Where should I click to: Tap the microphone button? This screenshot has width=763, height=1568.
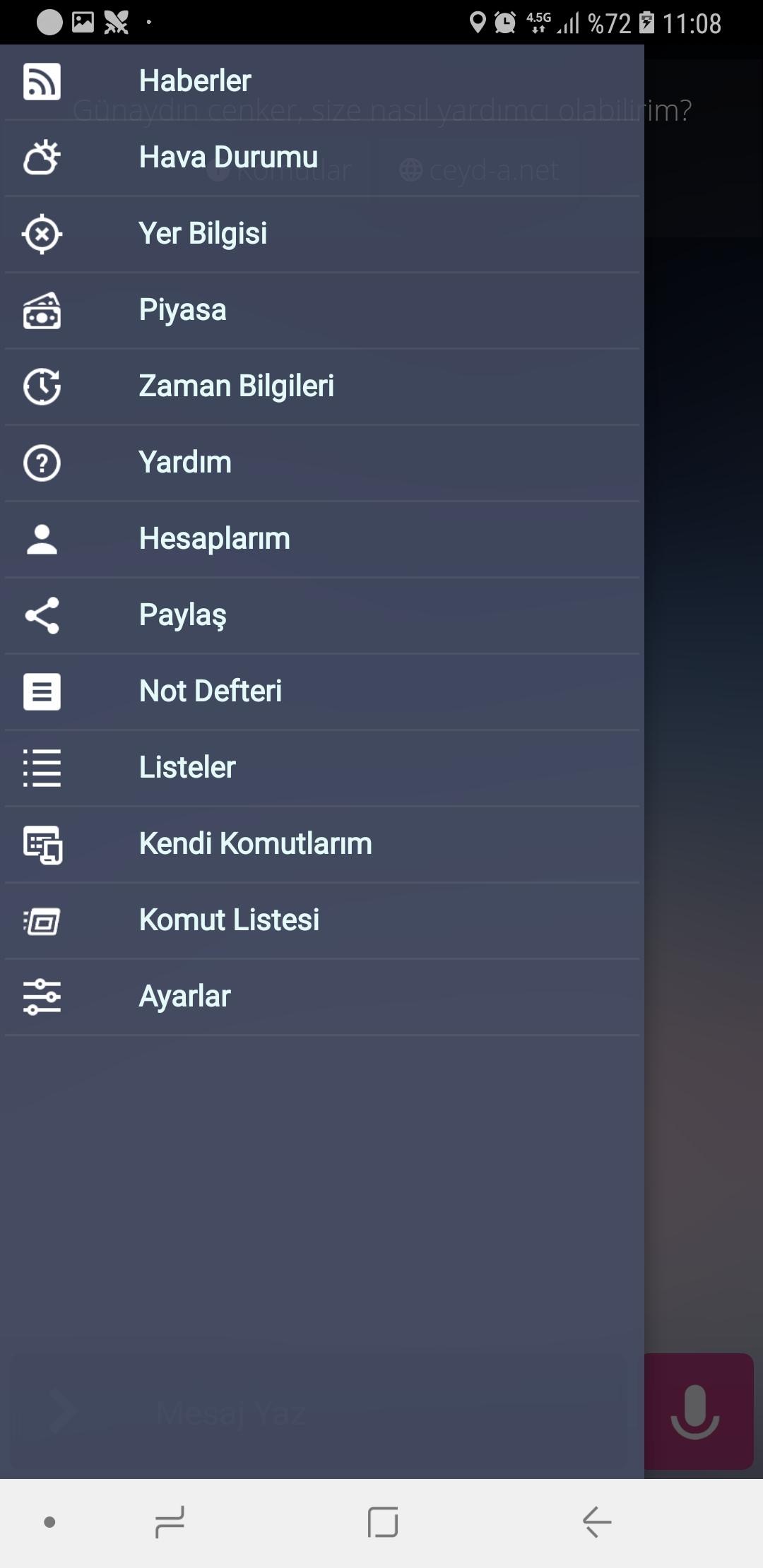point(696,1412)
